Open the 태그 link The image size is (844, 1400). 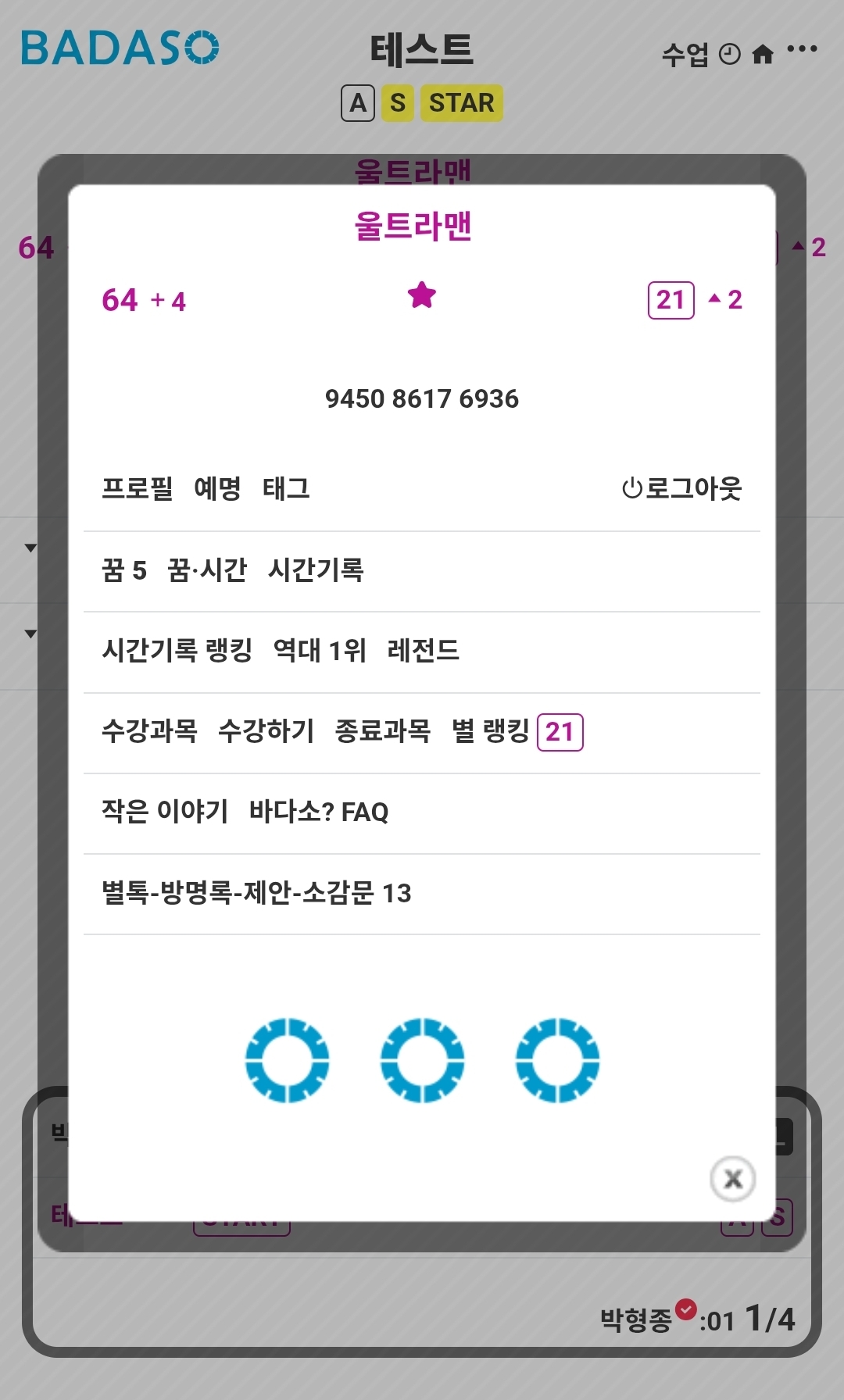click(286, 489)
